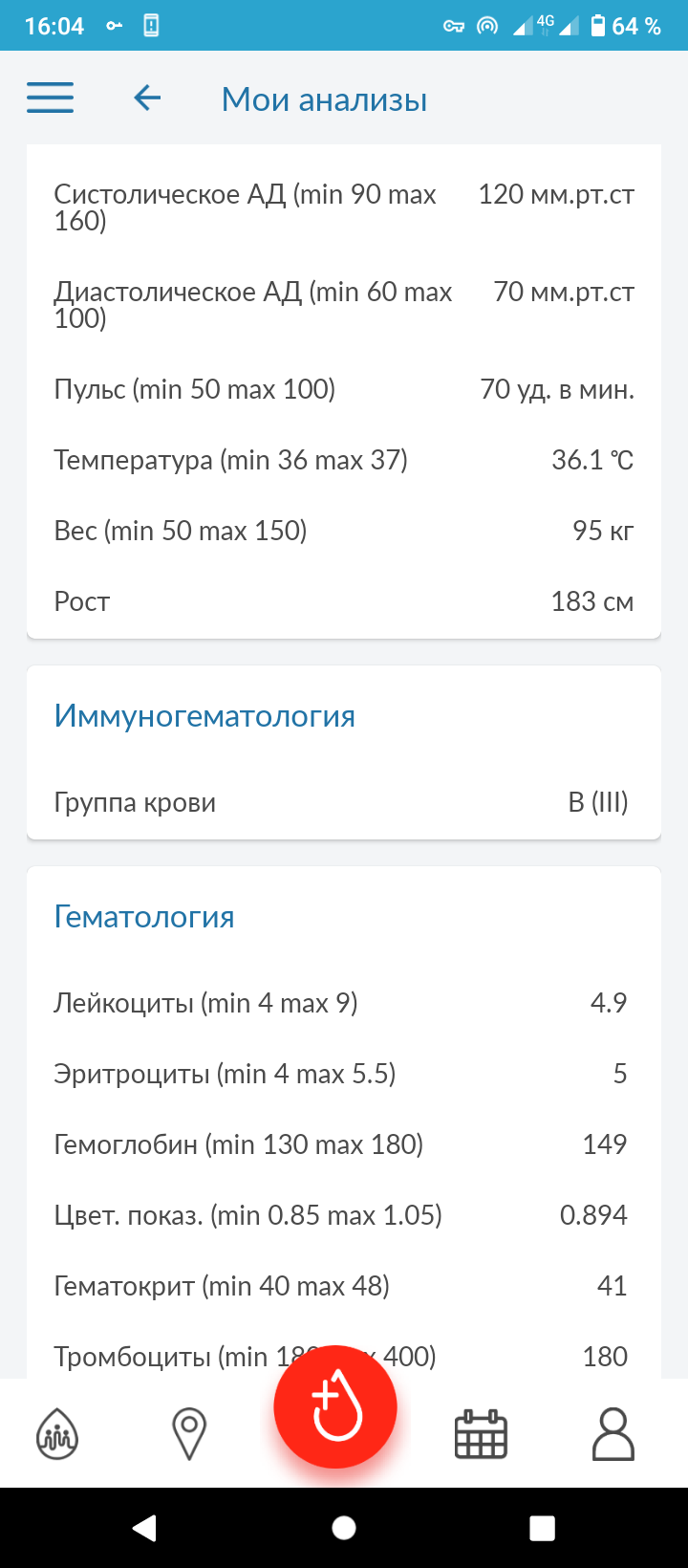Open the profile tab
The image size is (688, 1568).
coord(613,1433)
